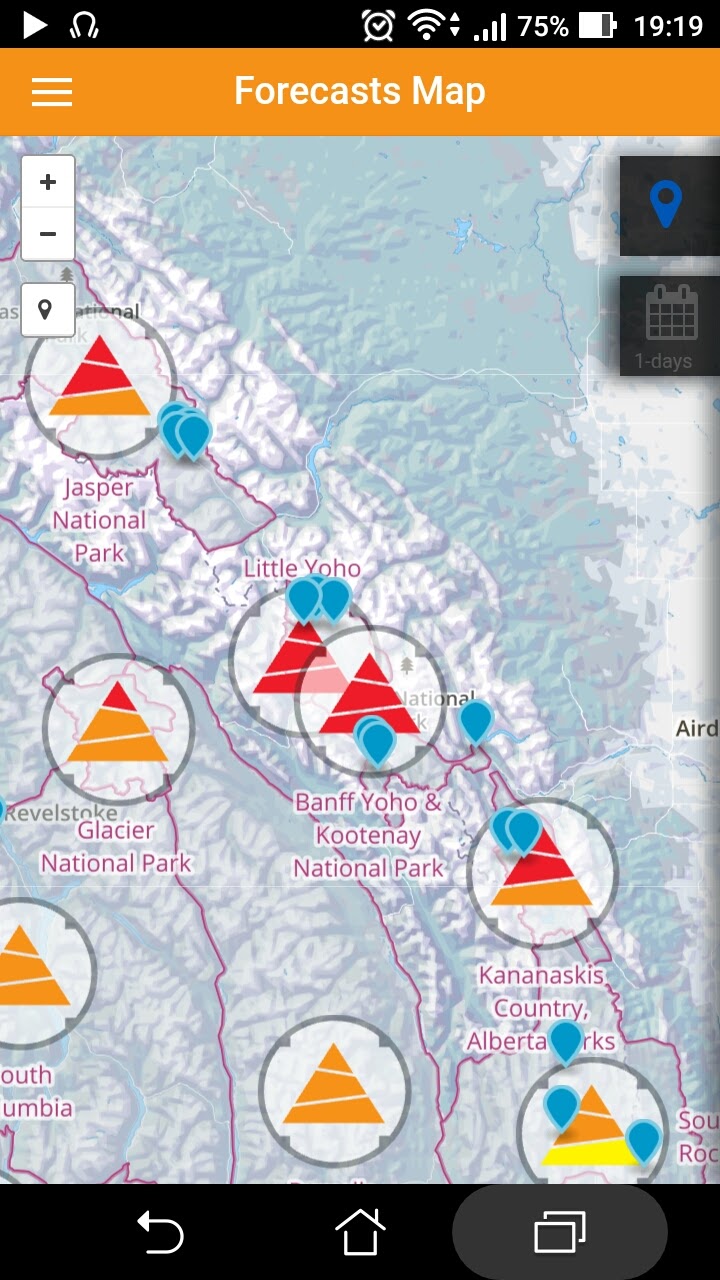Go back with system back button
The image size is (720, 1280).
pos(160,1231)
